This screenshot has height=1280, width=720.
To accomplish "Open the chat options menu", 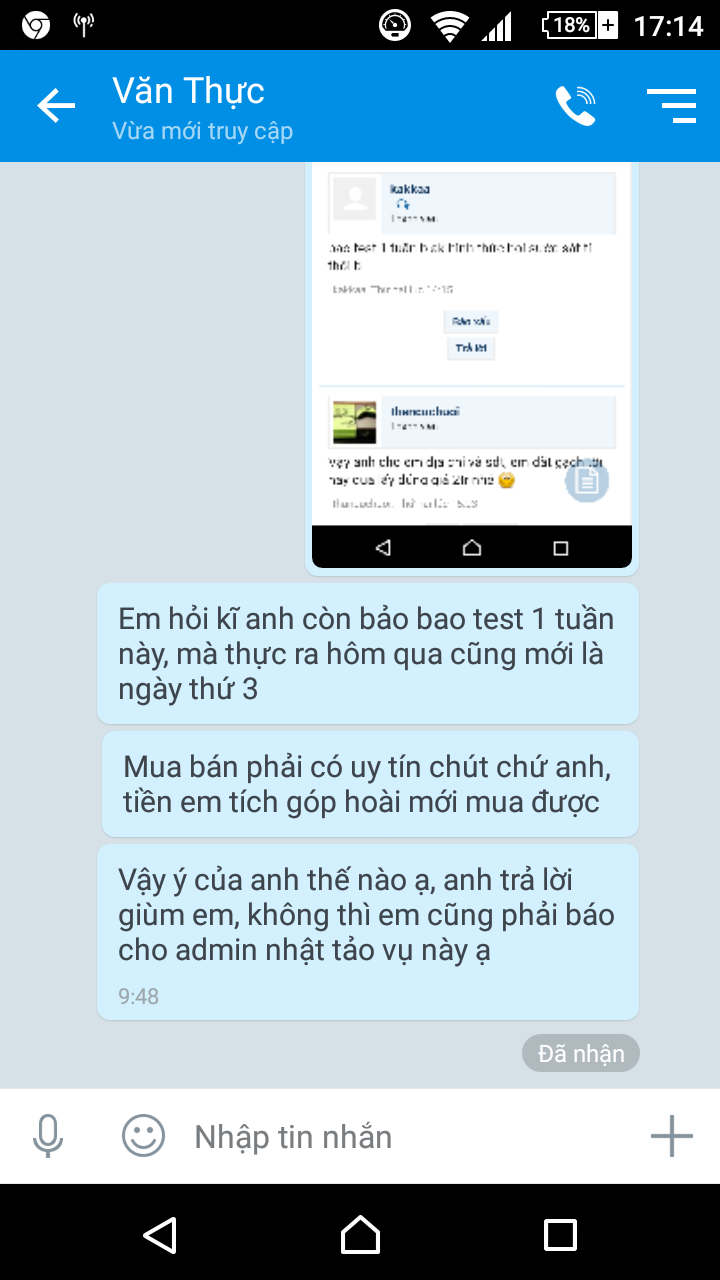I will pyautogui.click(x=671, y=105).
